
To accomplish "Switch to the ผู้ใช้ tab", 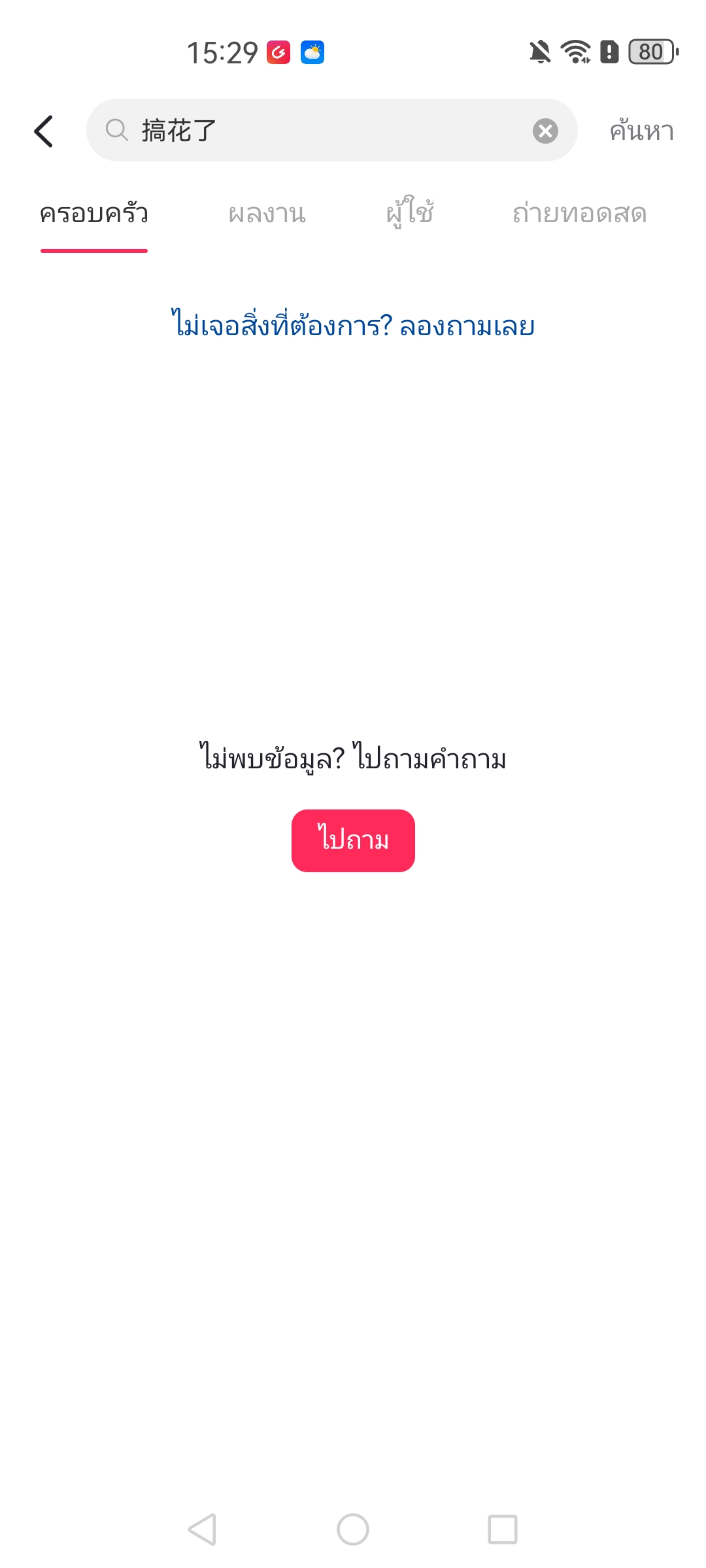I will [410, 213].
